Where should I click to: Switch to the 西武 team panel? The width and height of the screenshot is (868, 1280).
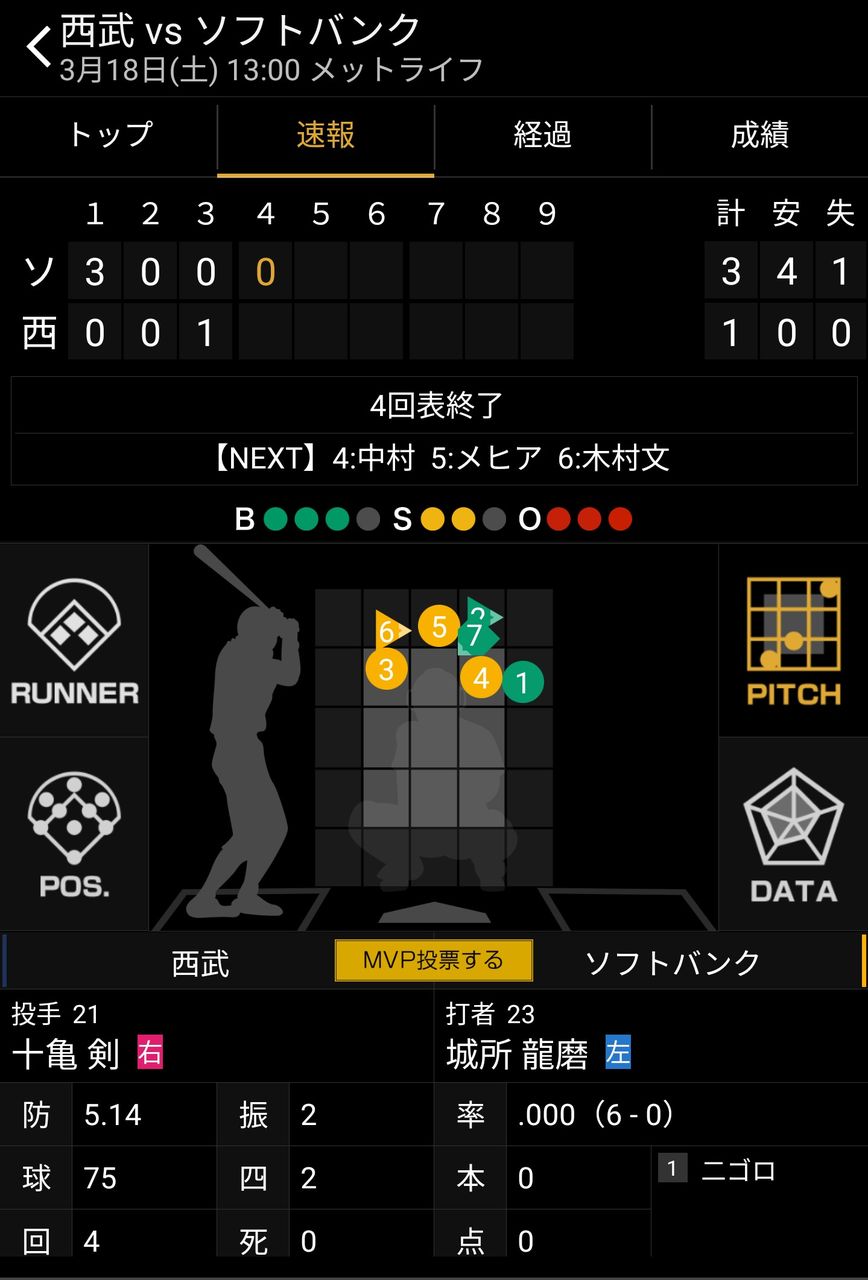200,963
